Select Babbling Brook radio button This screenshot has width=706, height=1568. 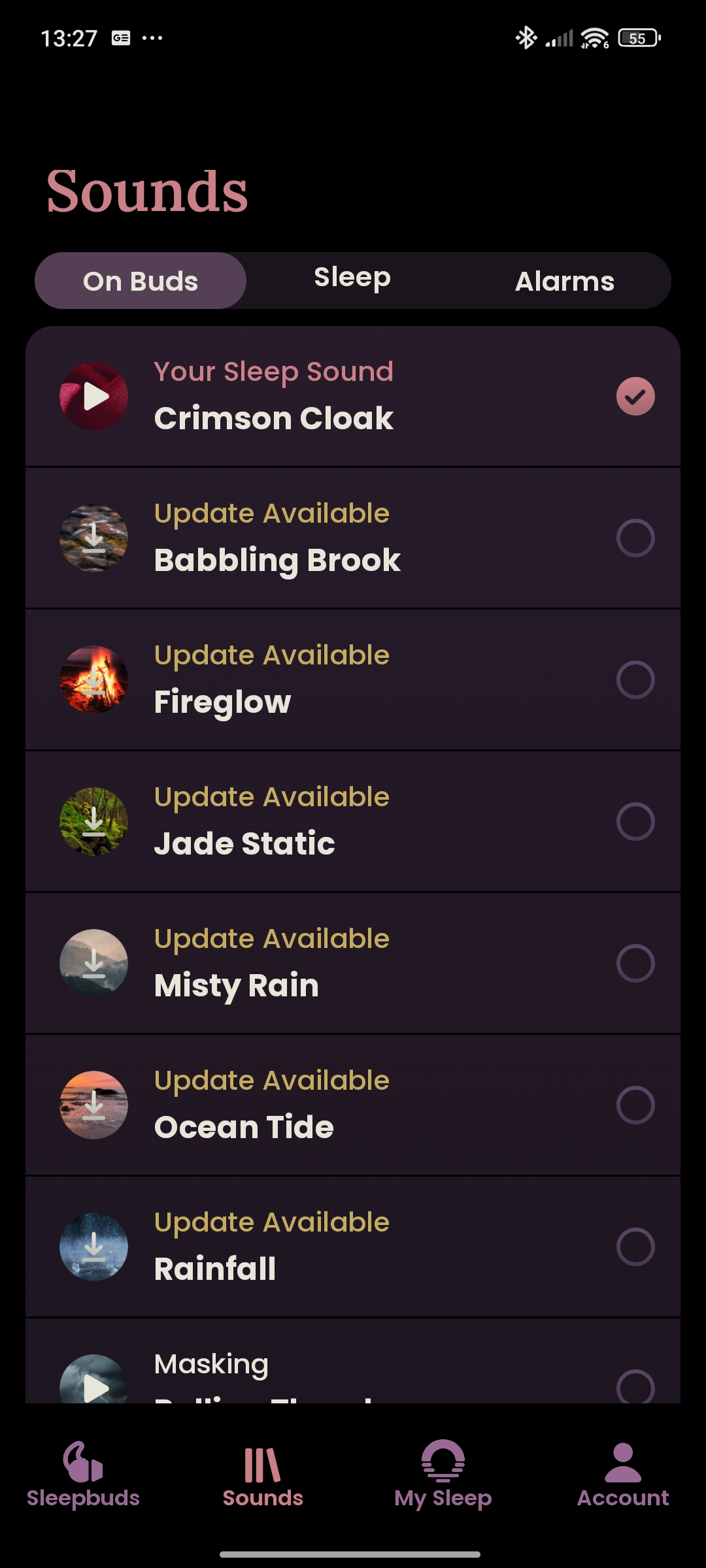click(635, 538)
